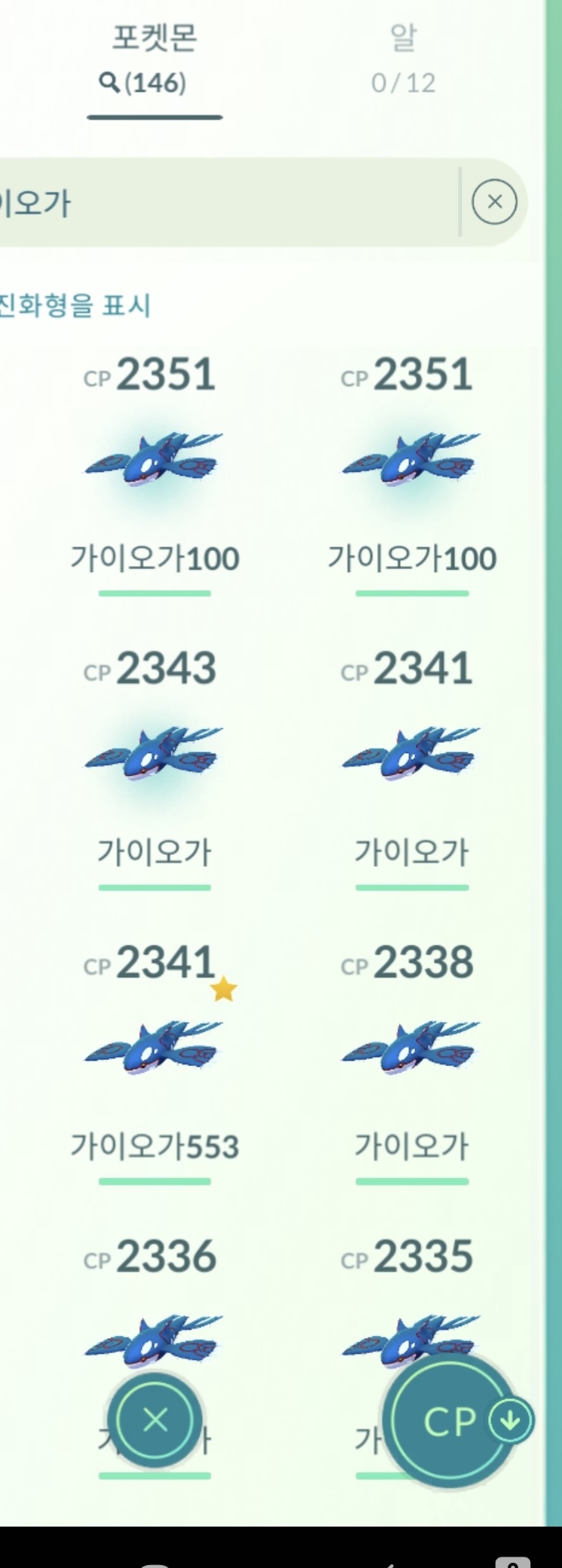Clear the search text with the X icon
562x1568 pixels.
click(494, 202)
